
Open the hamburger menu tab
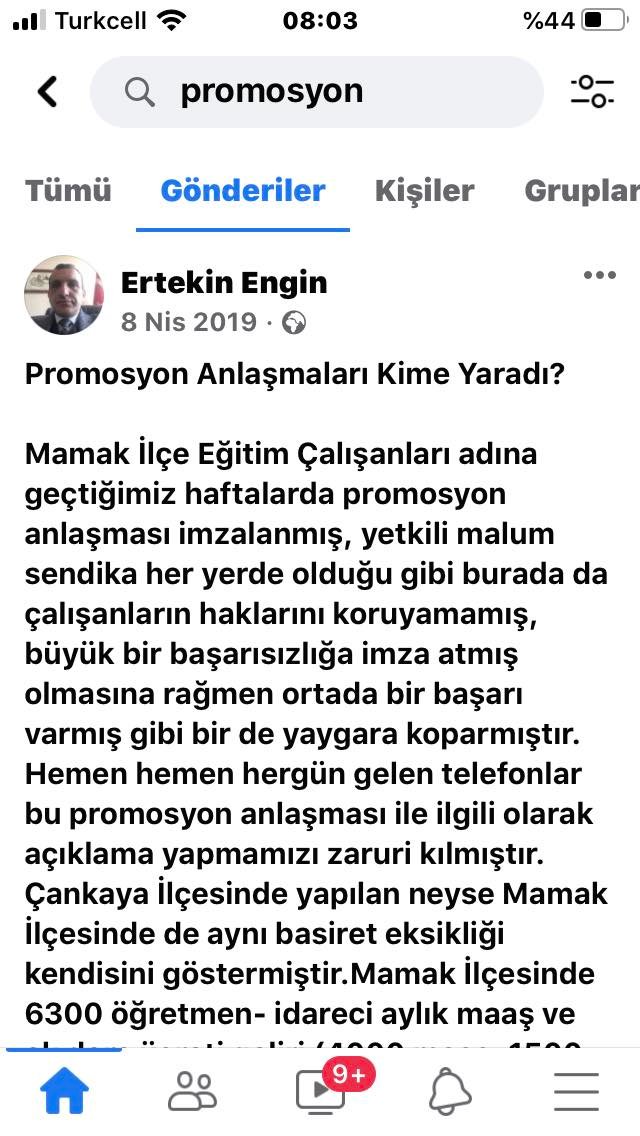tap(576, 1092)
